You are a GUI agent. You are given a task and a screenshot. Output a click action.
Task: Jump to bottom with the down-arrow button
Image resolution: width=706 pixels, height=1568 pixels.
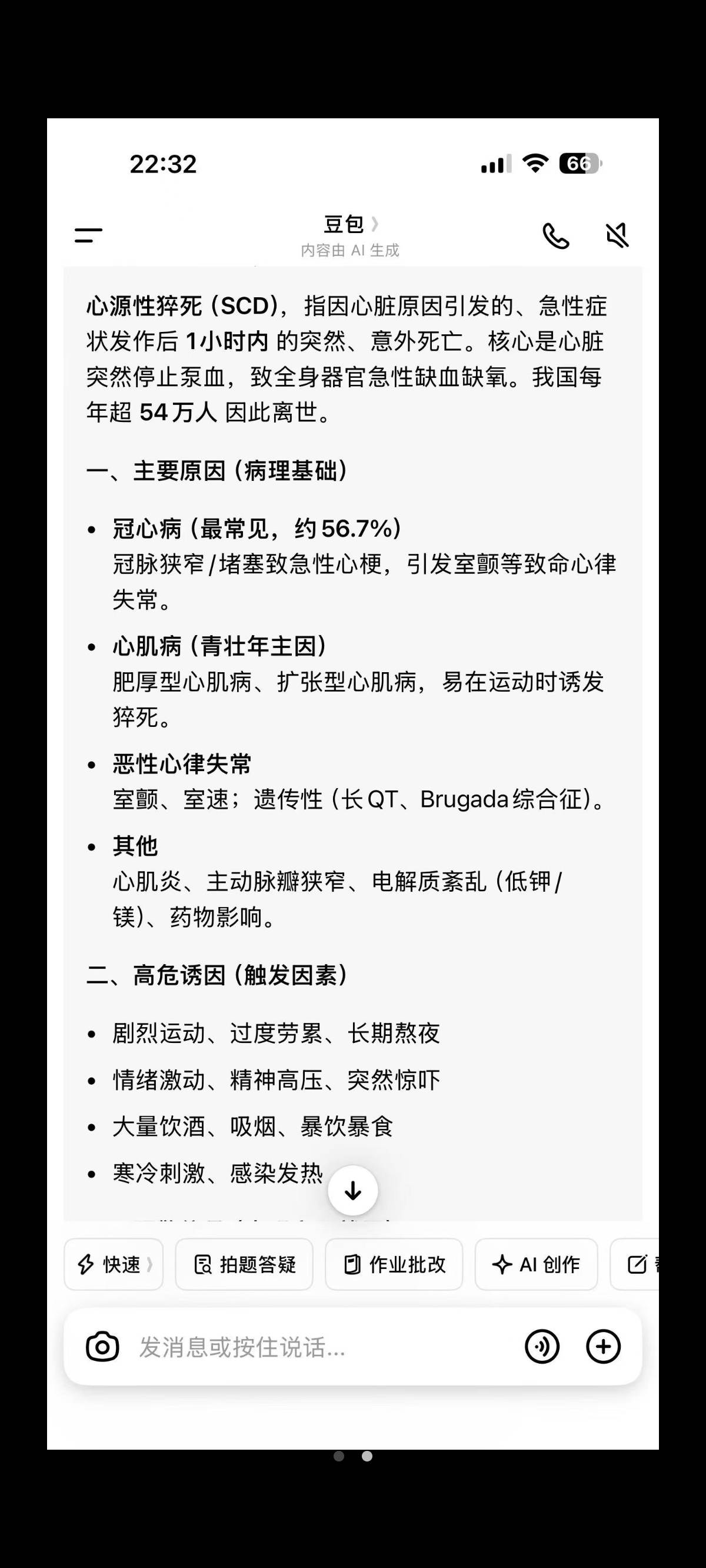point(353,1191)
